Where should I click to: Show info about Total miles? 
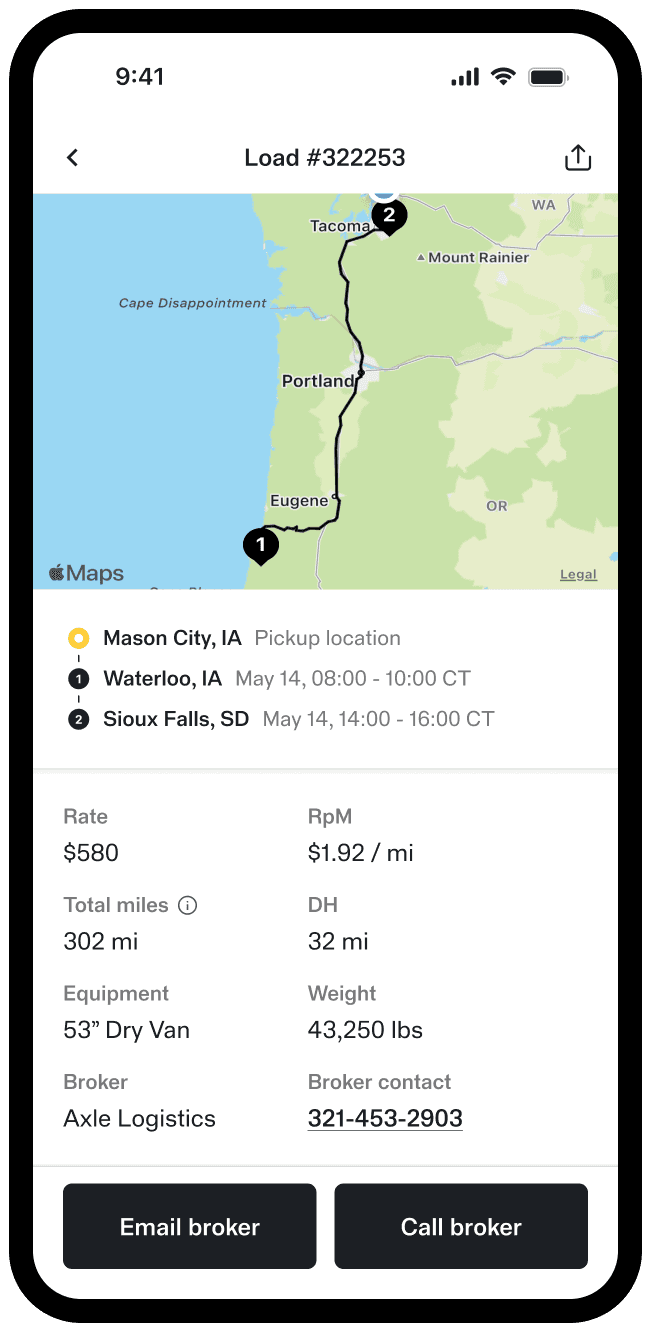coord(187,905)
